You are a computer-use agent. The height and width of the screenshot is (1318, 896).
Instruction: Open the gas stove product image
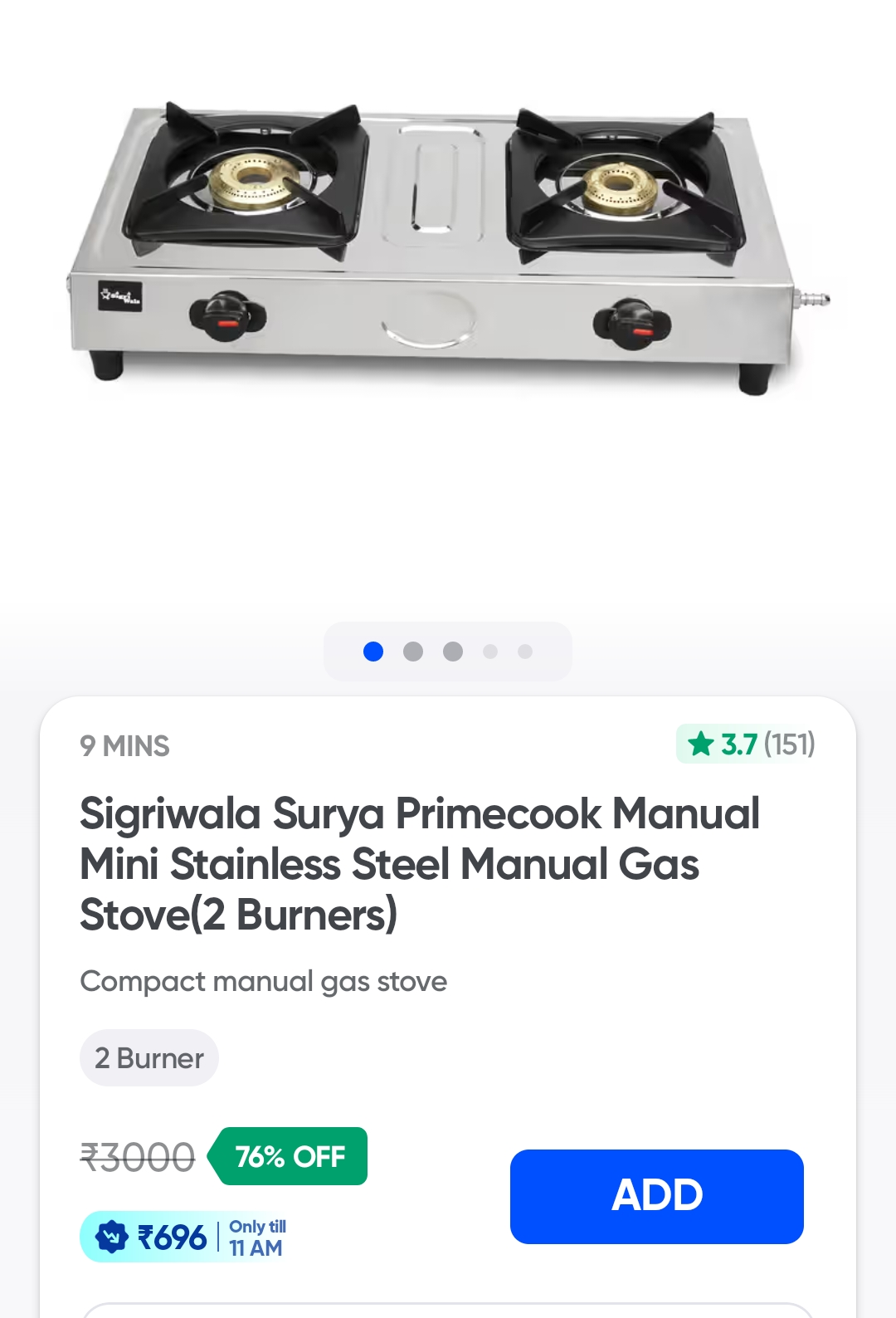point(448,249)
